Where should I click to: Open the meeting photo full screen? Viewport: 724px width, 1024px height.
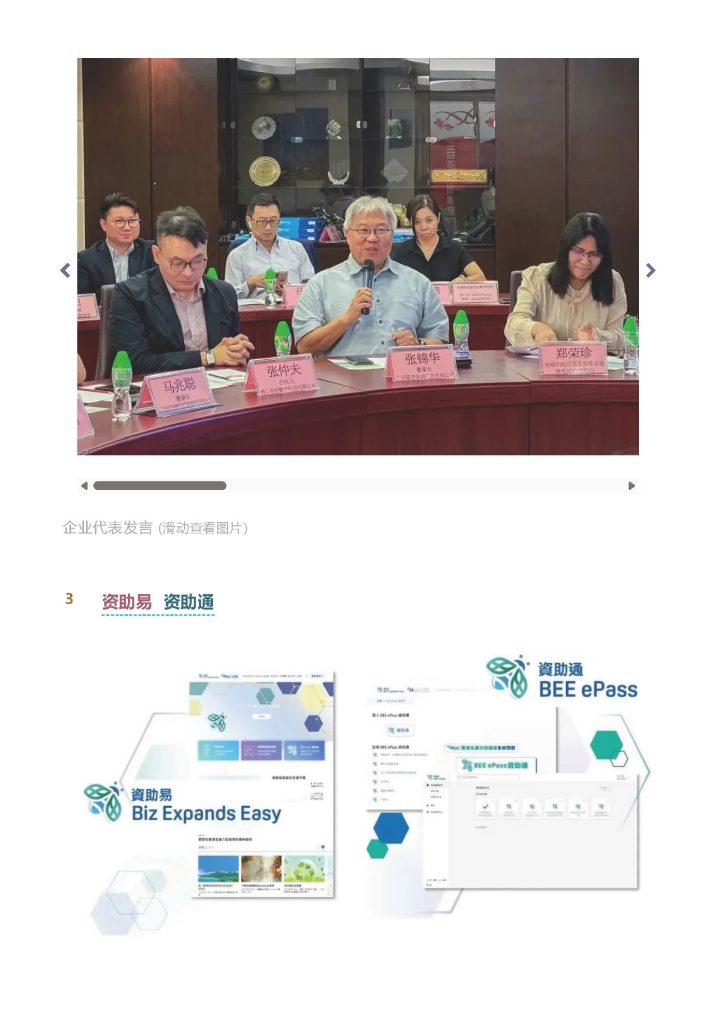pos(358,256)
